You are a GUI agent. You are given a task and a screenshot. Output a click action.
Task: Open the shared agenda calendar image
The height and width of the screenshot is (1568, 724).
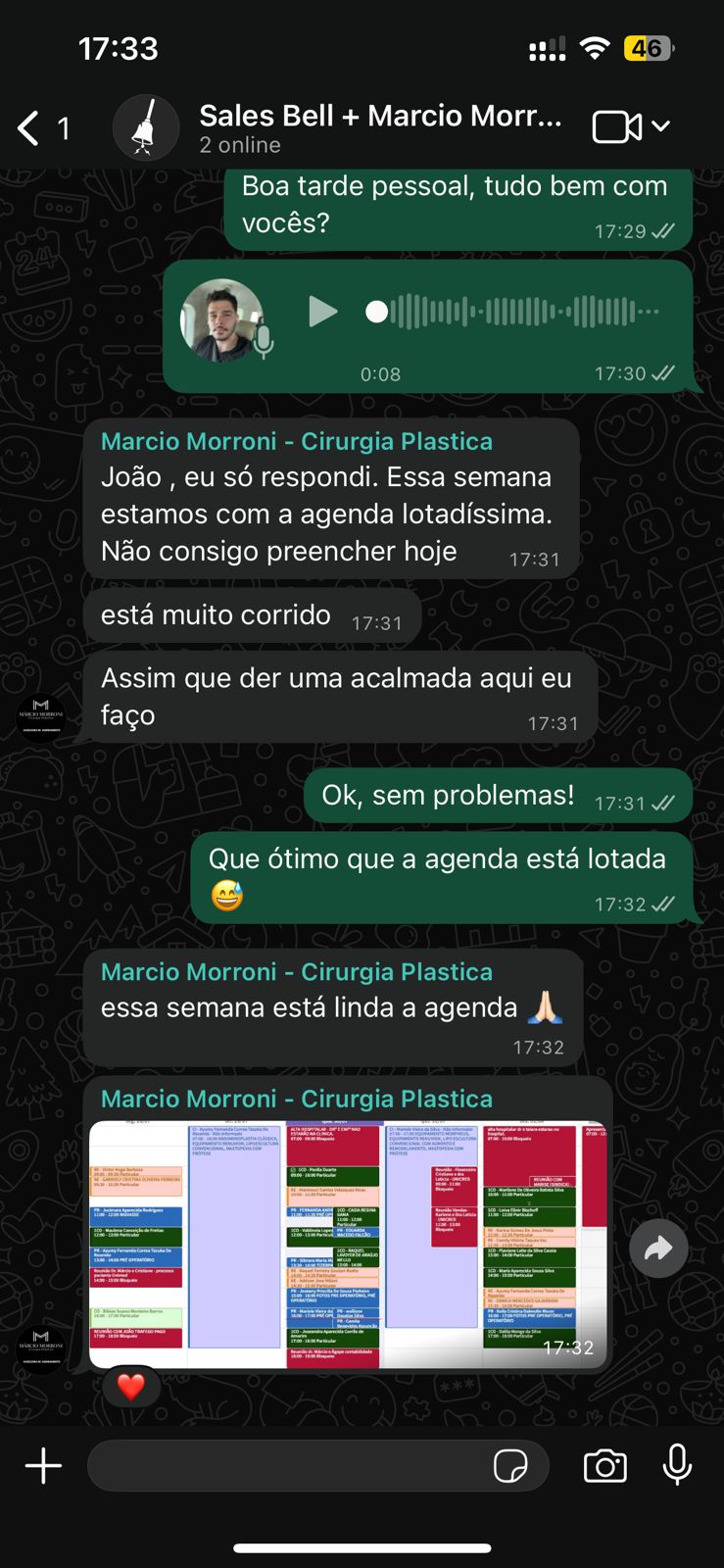348,1244
